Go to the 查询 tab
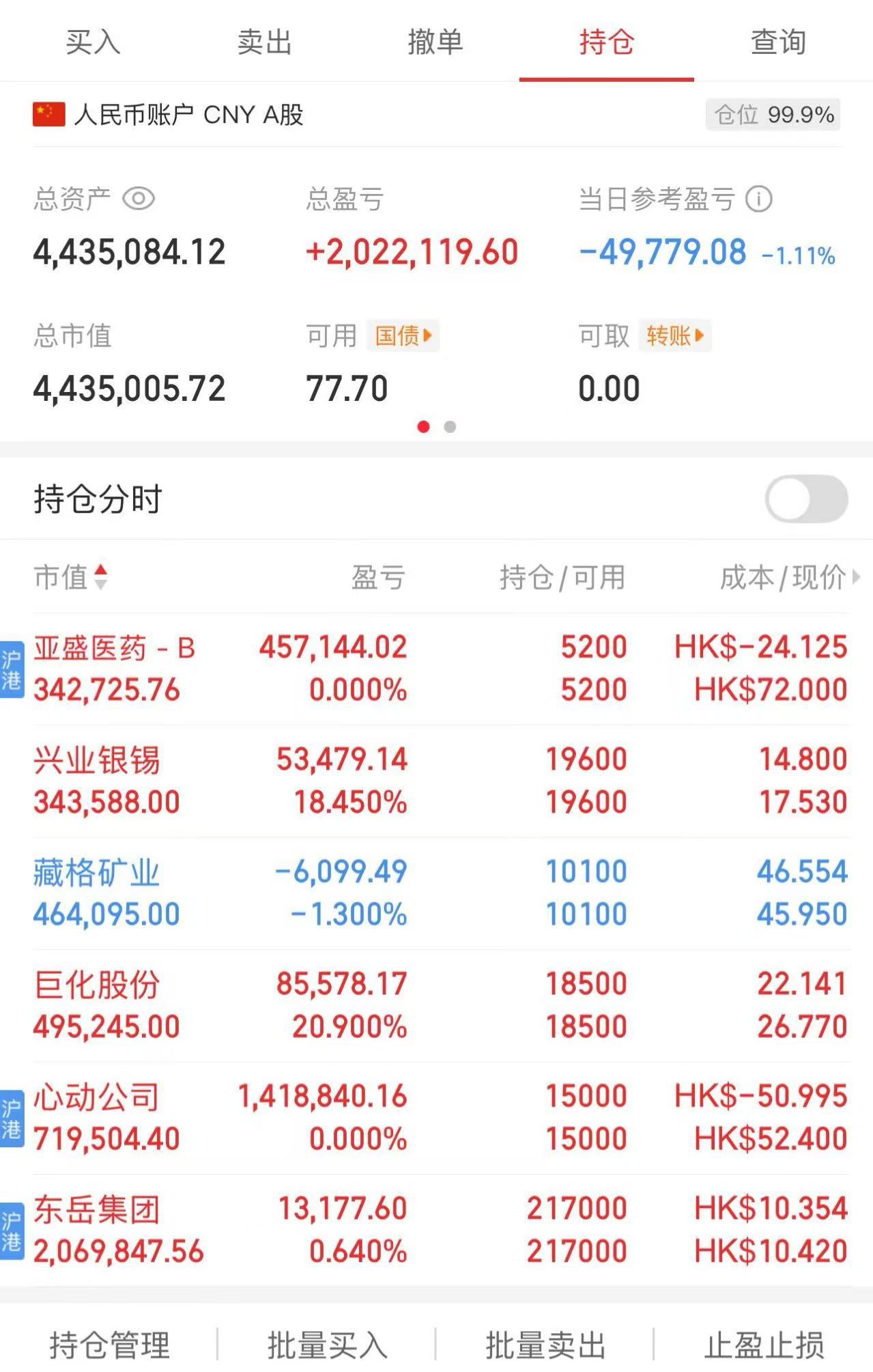The height and width of the screenshot is (1372, 873). click(x=778, y=42)
